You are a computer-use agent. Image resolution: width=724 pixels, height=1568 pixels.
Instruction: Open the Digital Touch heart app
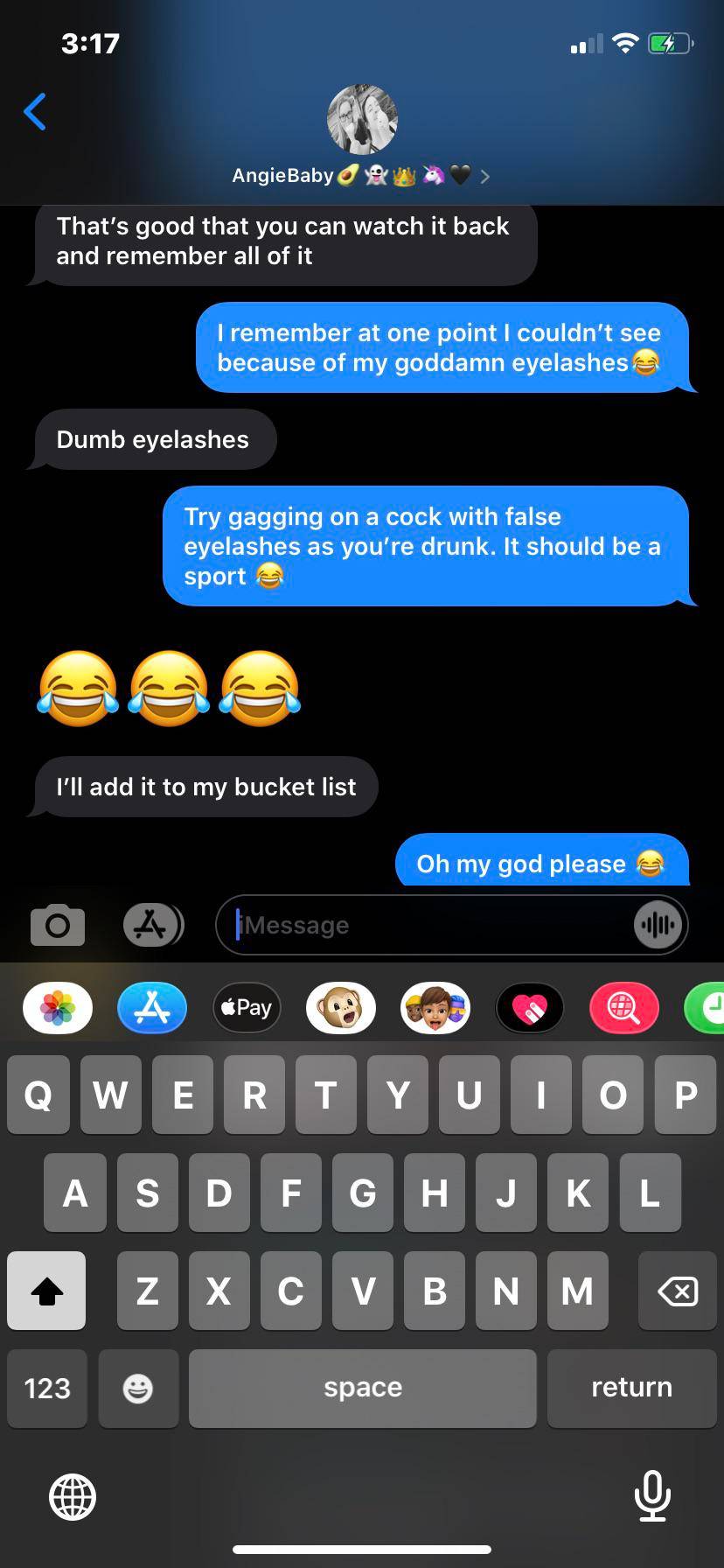coord(530,1008)
